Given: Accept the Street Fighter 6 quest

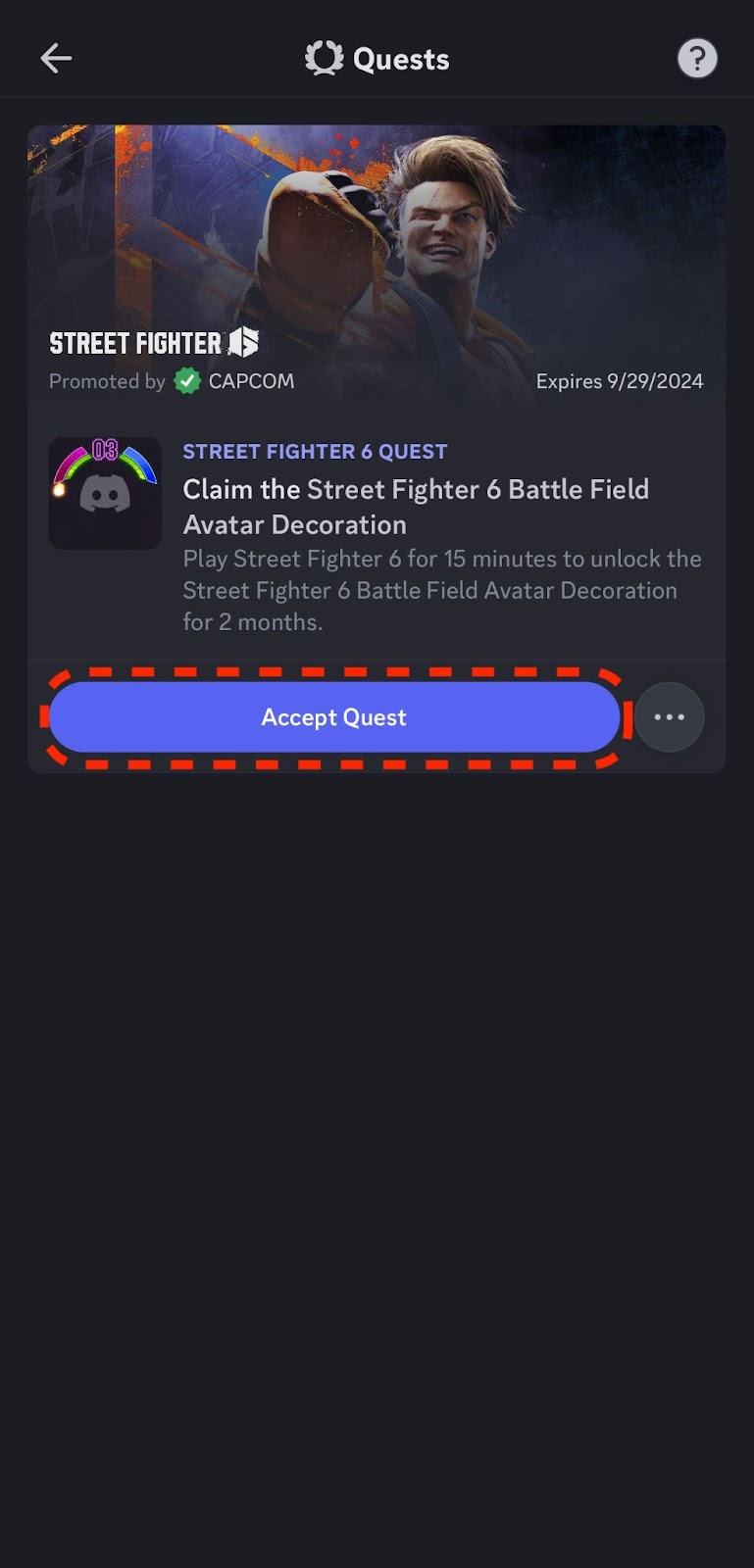Looking at the screenshot, I should (333, 717).
